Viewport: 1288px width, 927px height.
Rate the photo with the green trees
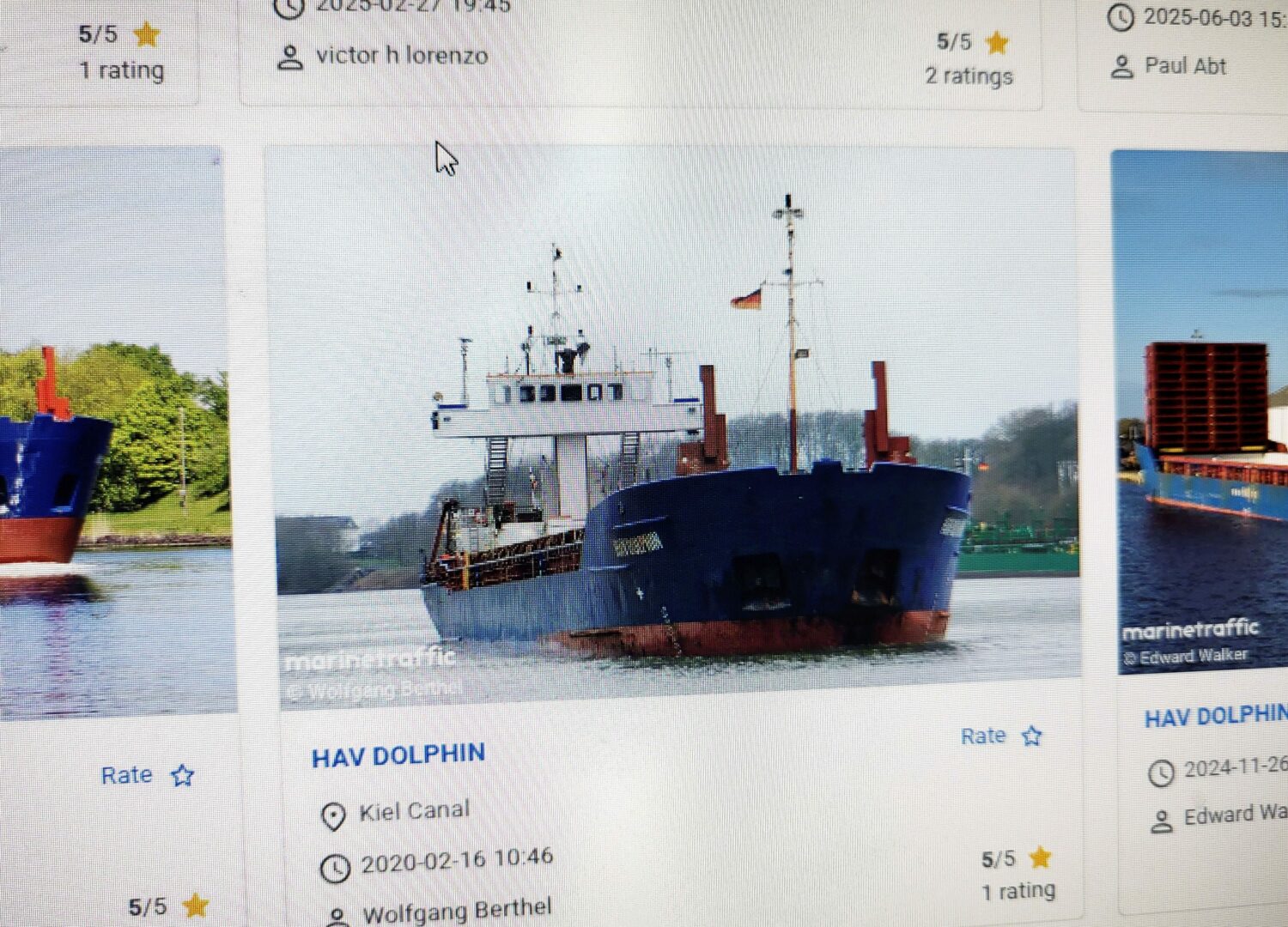(148, 776)
